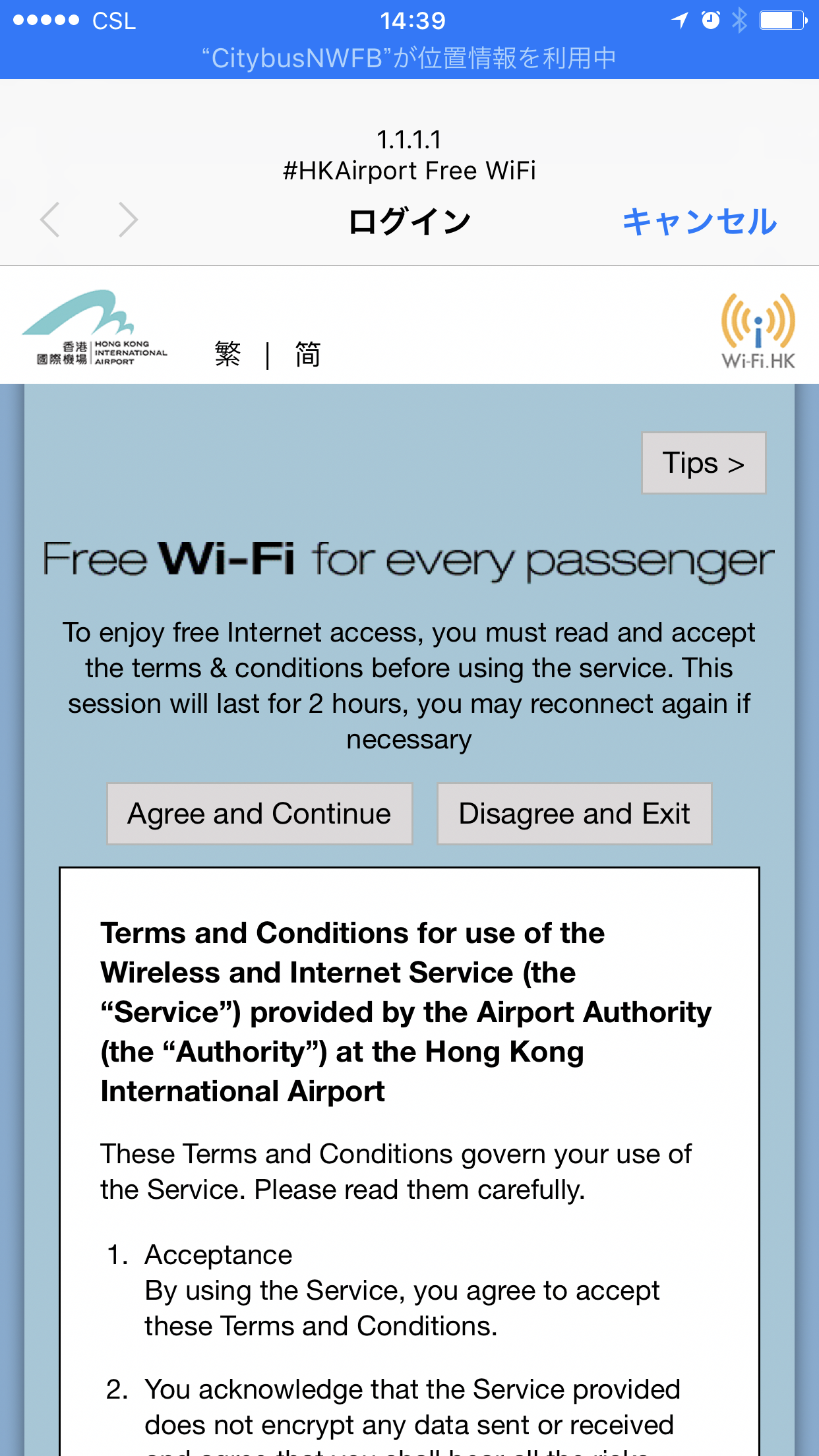Tap the CitybusNWFB location usage banner
The width and height of the screenshot is (819, 1456).
pyautogui.click(x=409, y=59)
